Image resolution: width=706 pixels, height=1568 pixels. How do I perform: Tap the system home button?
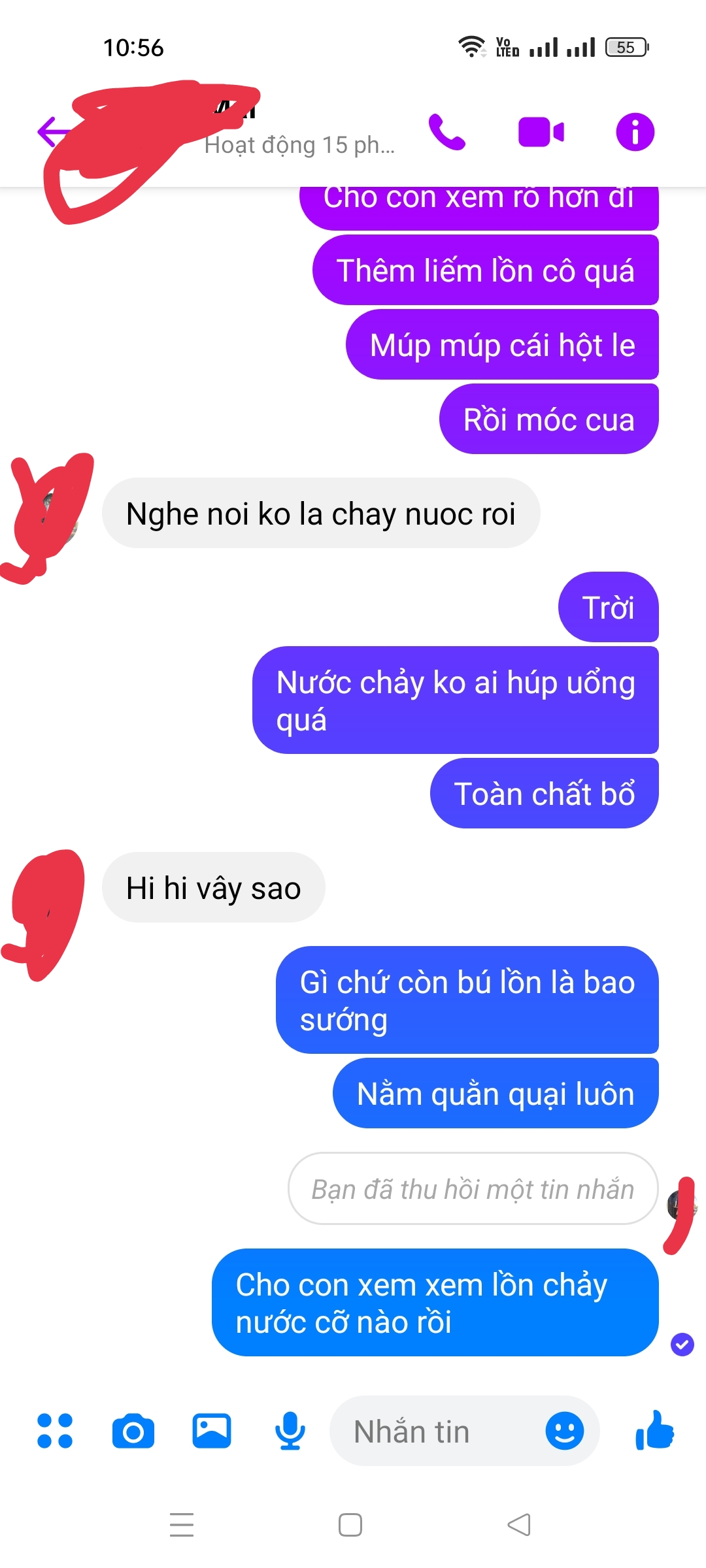[x=350, y=1525]
